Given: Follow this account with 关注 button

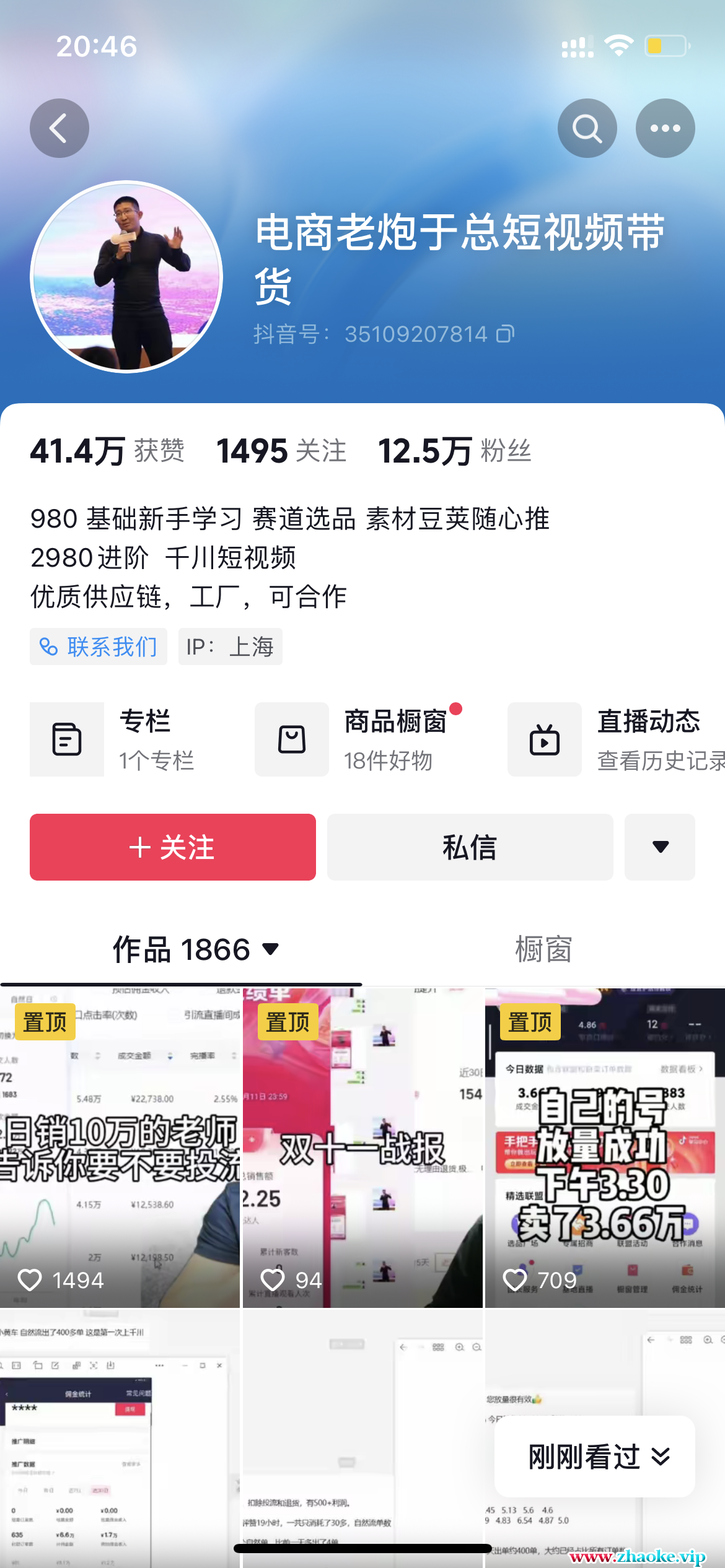Looking at the screenshot, I should click(173, 847).
